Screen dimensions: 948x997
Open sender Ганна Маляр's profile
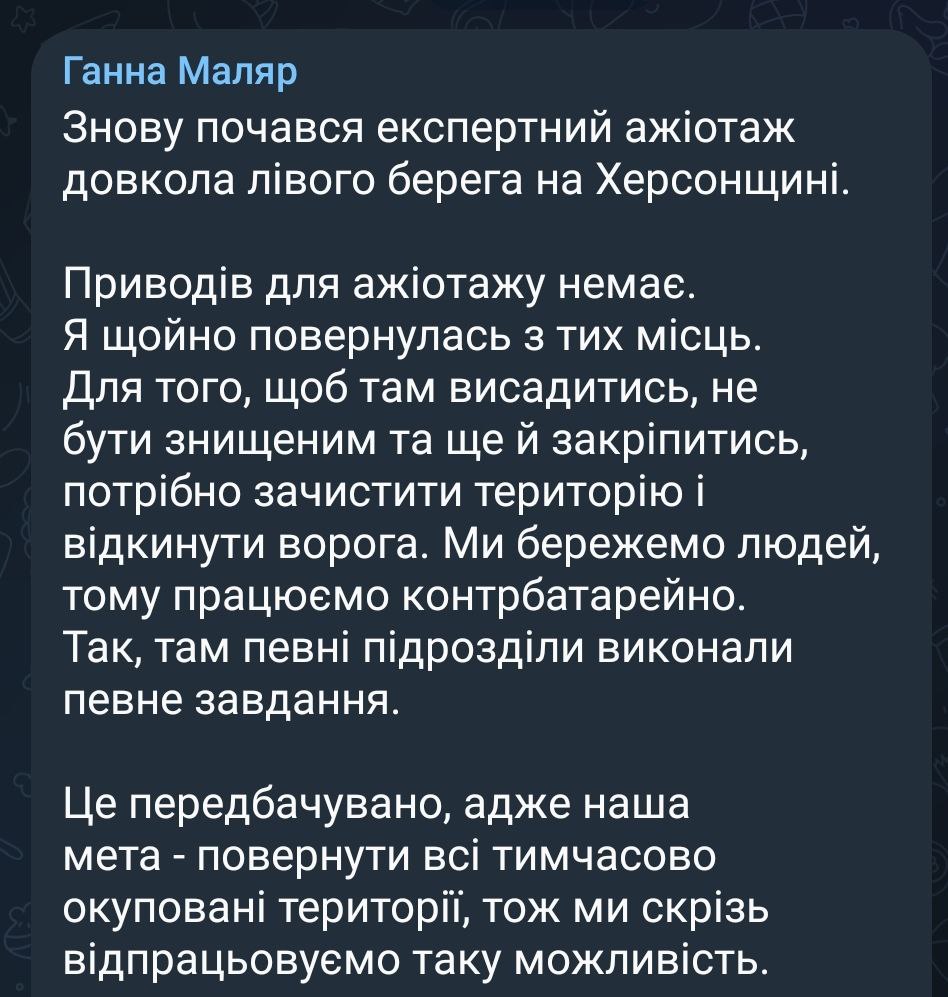180,72
